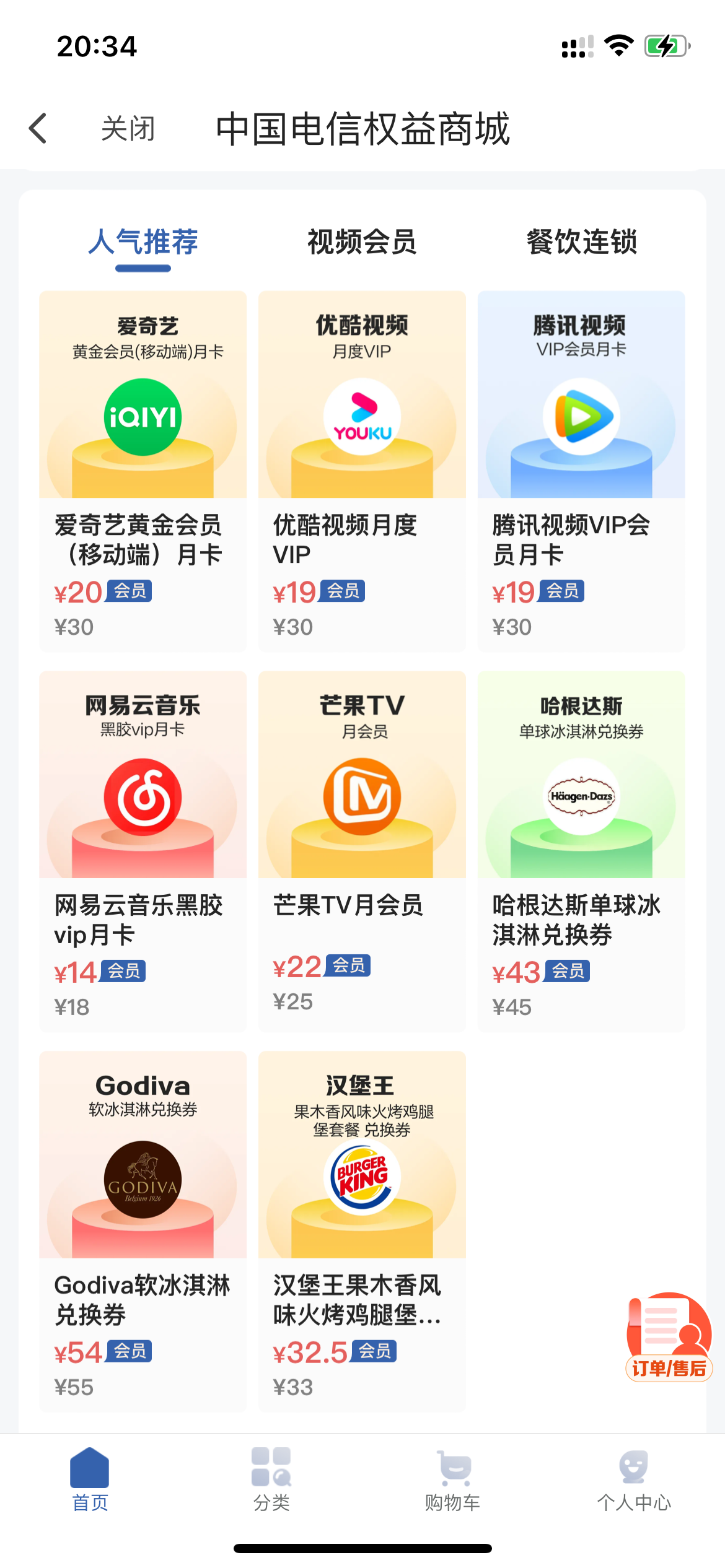725x1568 pixels.
Task: Open the 汉堡王果木香风味火烤鸡腿堡 card
Action: coord(362,1231)
